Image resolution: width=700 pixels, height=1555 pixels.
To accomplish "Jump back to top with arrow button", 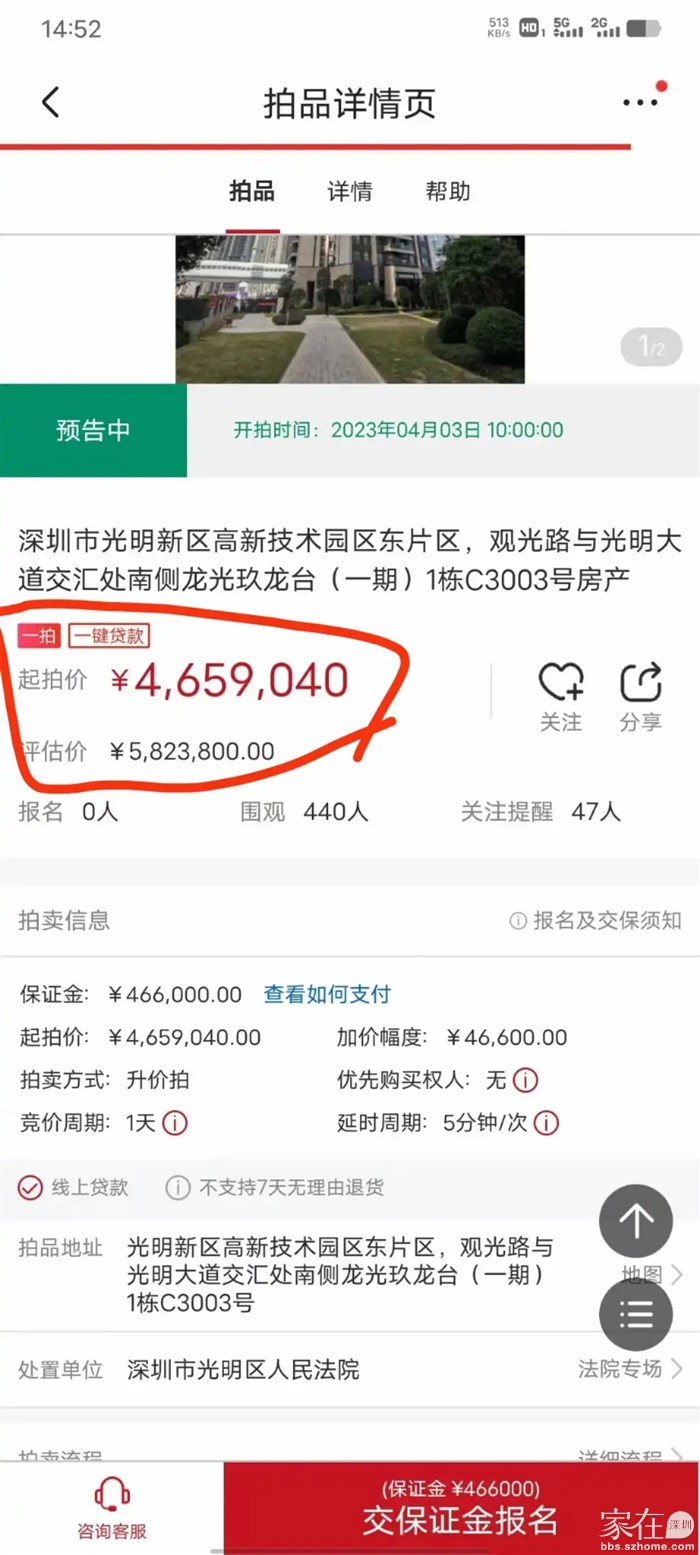I will coord(636,1221).
